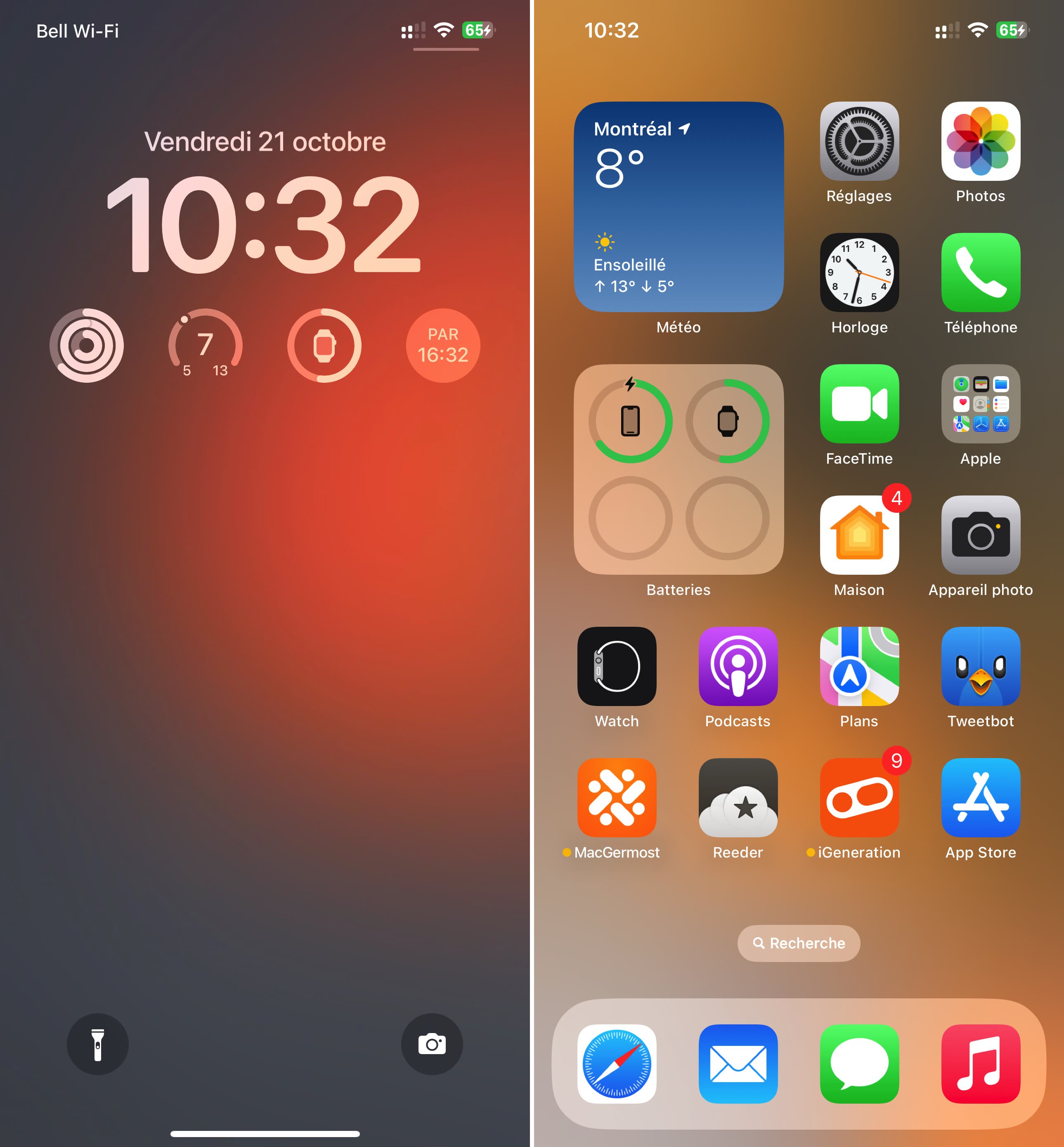Open the Réglages settings app
The height and width of the screenshot is (1147, 1064).
(859, 142)
